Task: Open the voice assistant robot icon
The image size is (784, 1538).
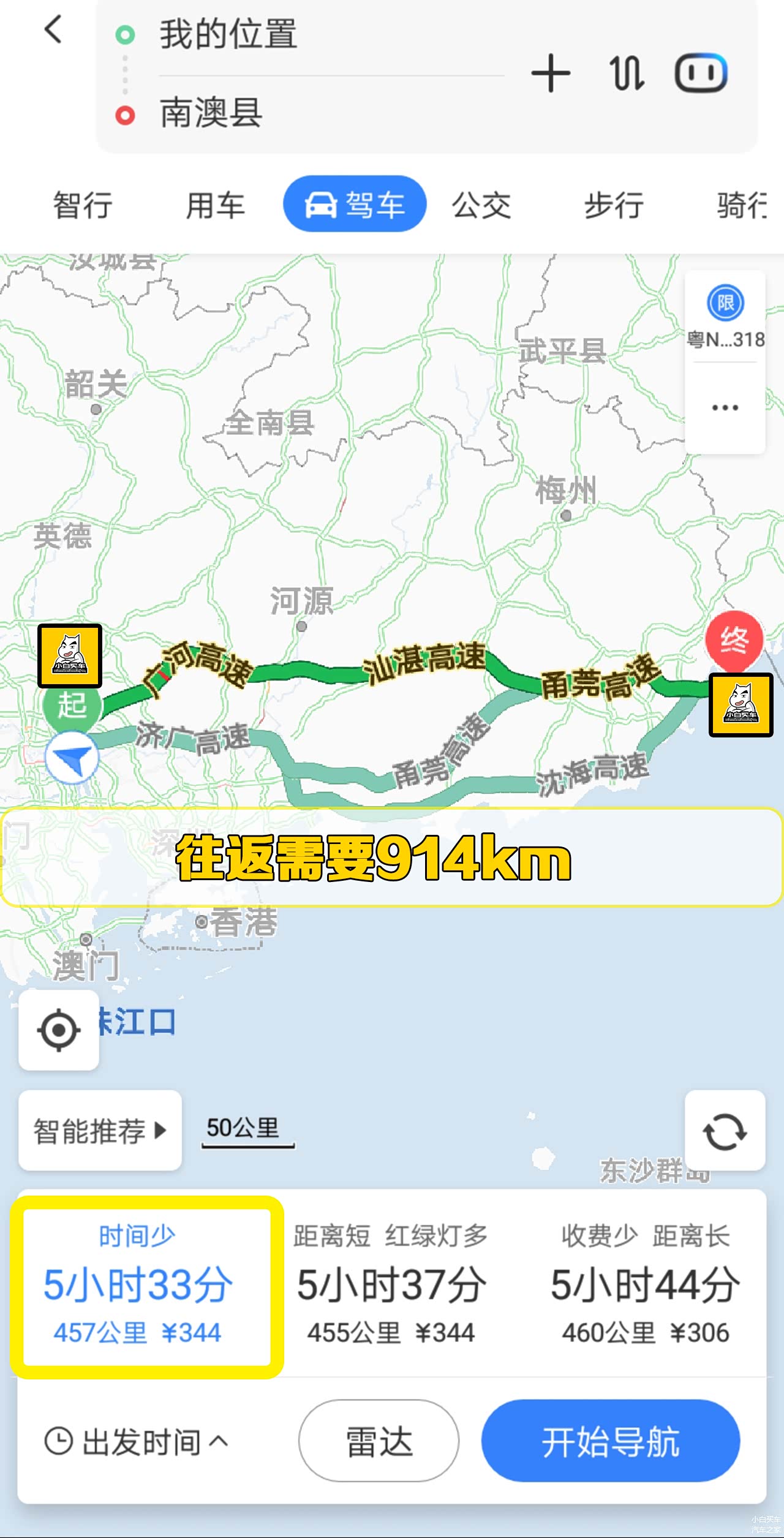Action: (x=701, y=74)
